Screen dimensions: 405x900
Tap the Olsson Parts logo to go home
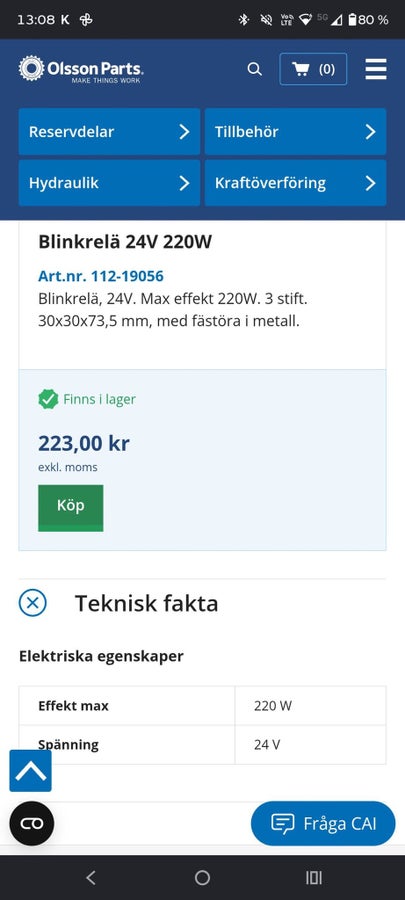pos(81,69)
